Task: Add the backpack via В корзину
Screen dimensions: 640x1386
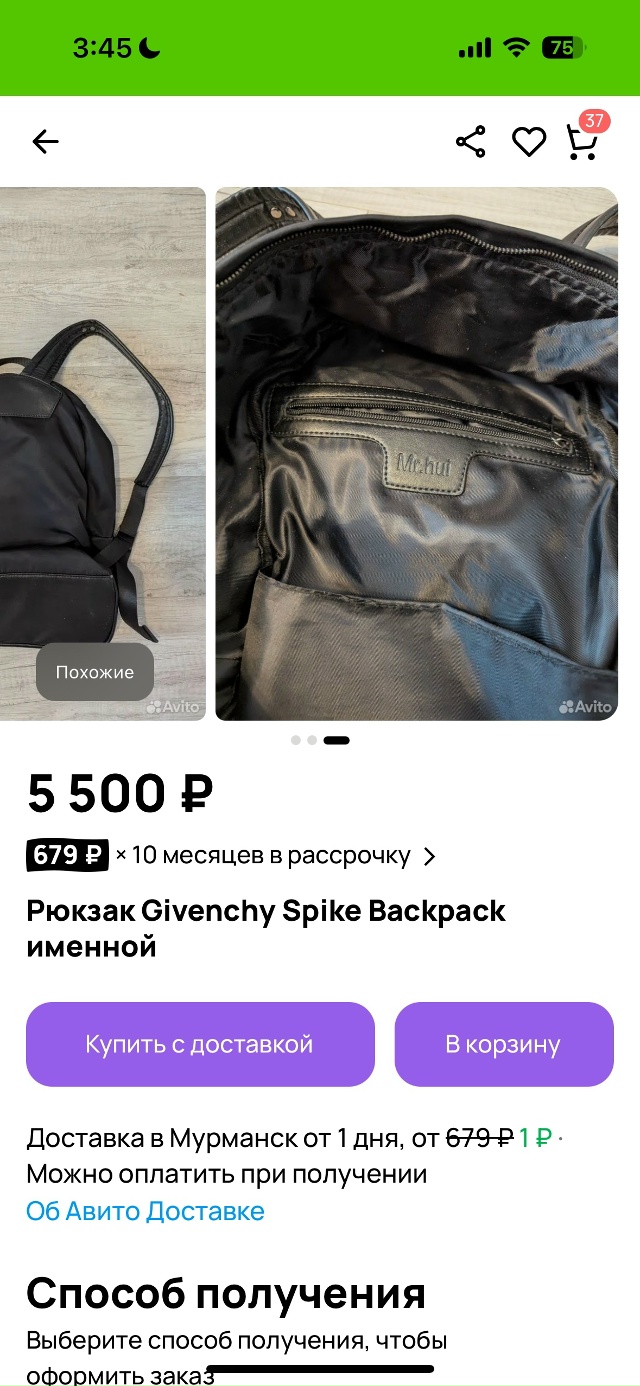Action: click(503, 1045)
